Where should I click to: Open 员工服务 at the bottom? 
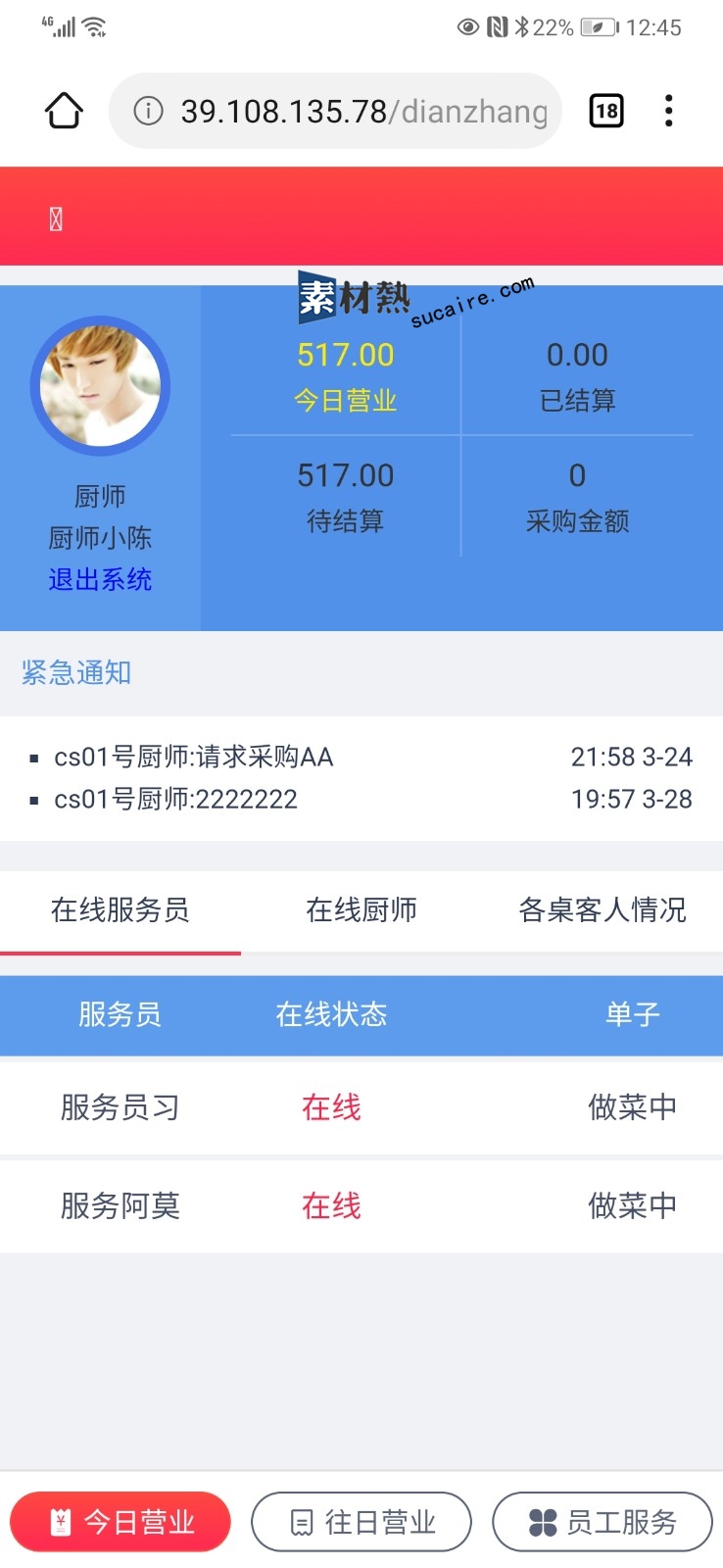[x=602, y=1522]
